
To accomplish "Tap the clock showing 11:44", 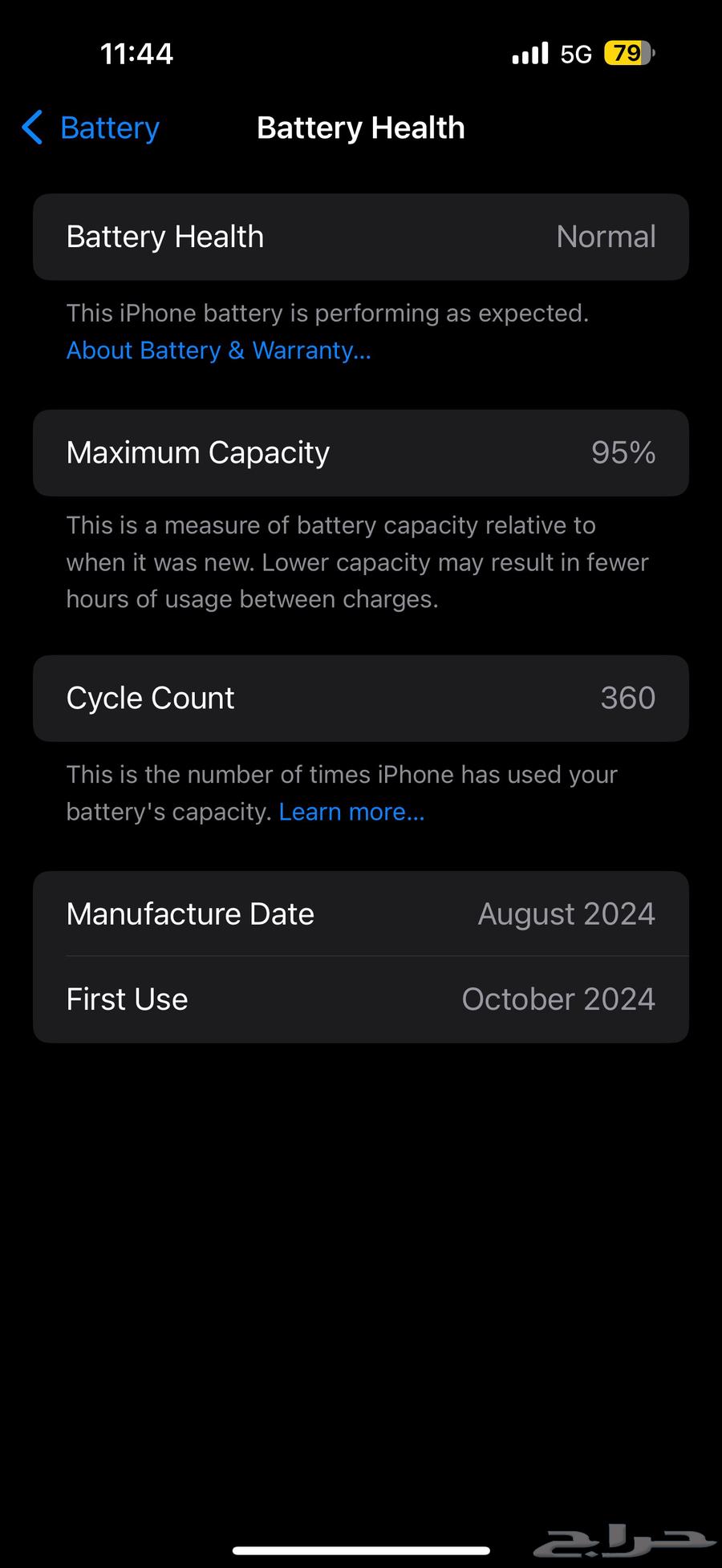I will pos(136,53).
